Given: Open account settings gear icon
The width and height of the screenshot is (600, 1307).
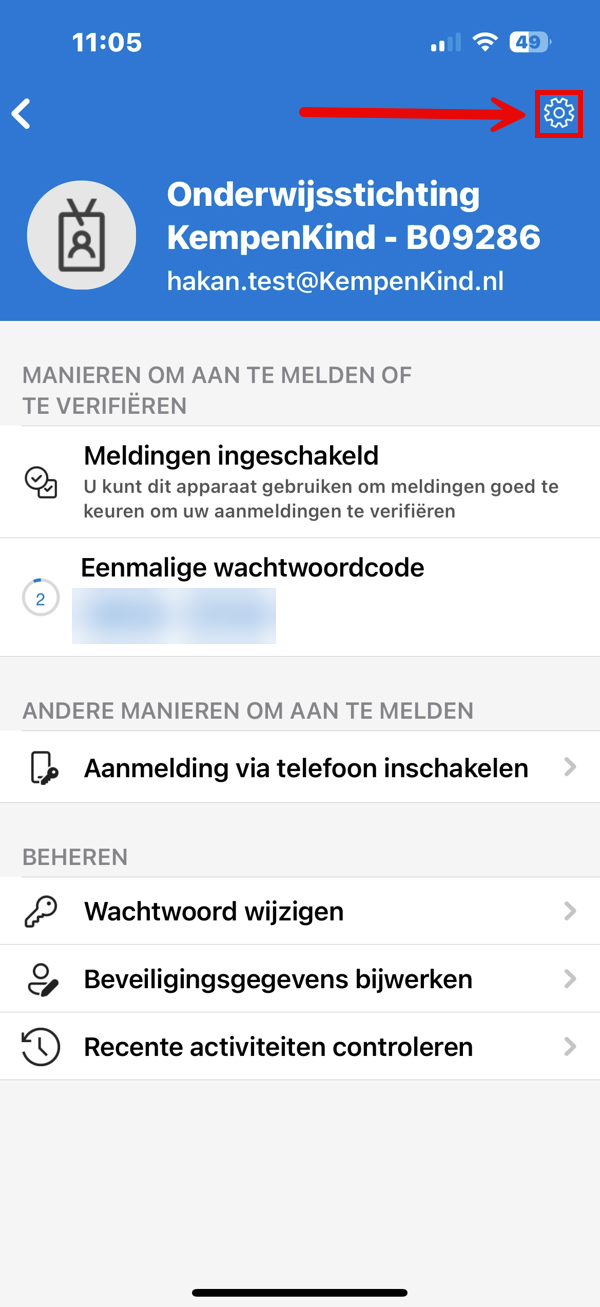Looking at the screenshot, I should point(559,113).
